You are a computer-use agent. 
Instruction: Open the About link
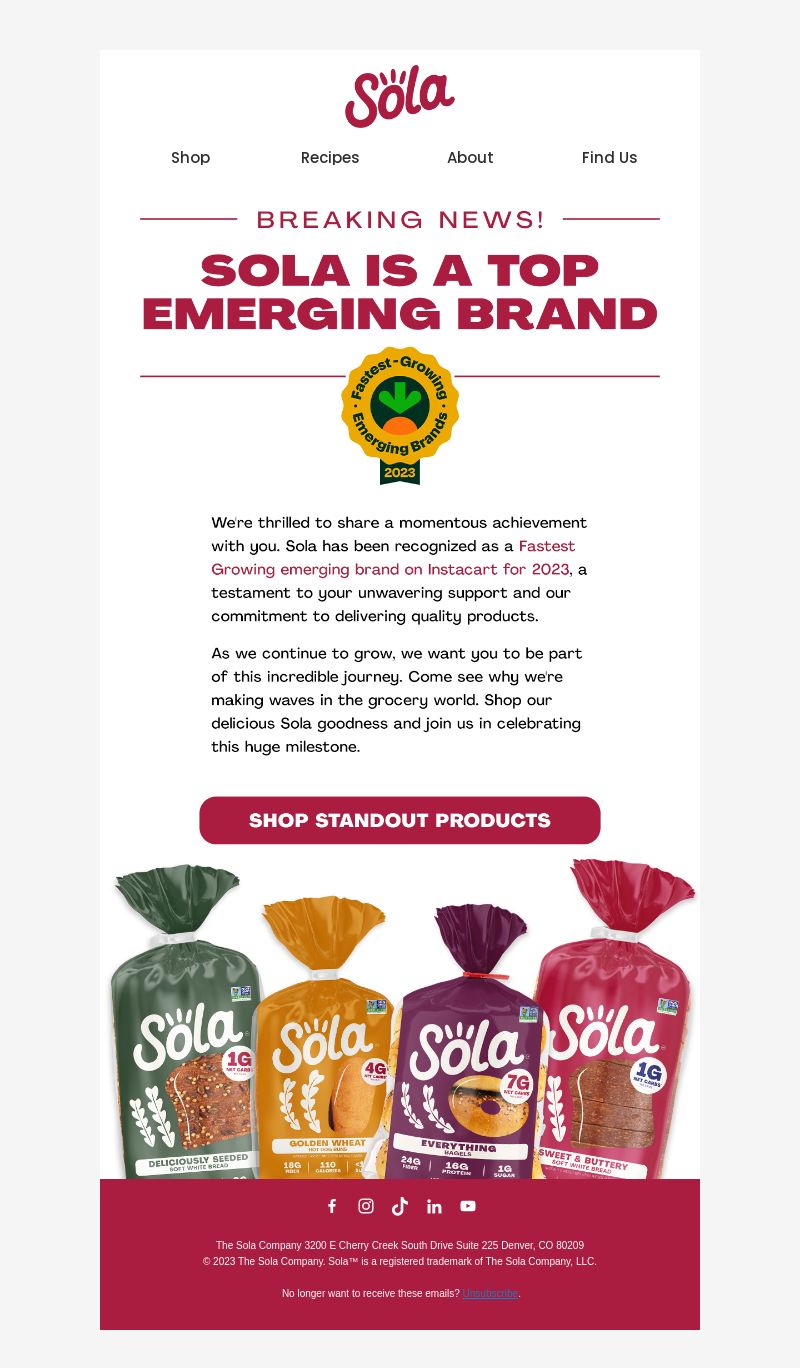[x=470, y=157]
